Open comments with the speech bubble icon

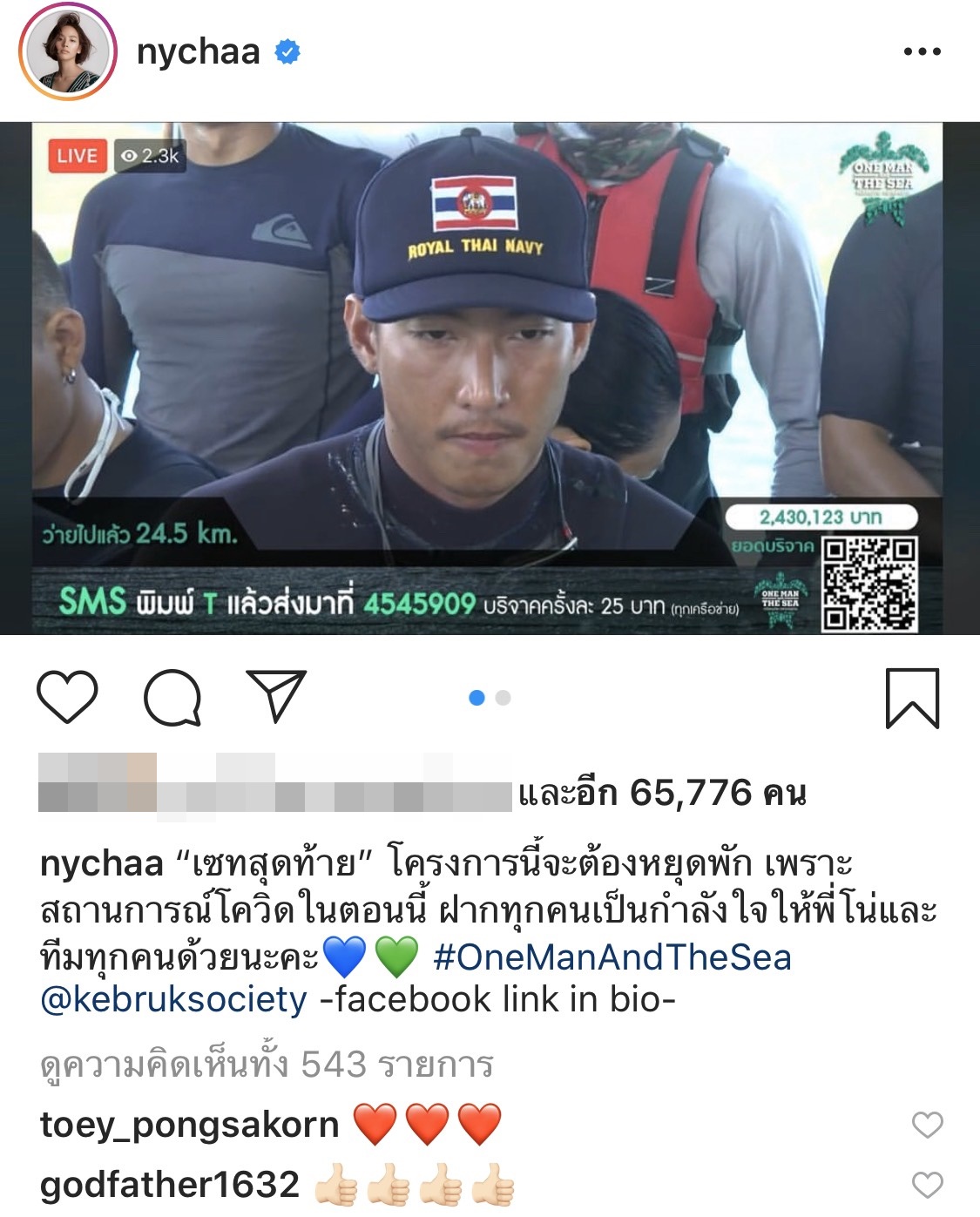[x=172, y=697]
